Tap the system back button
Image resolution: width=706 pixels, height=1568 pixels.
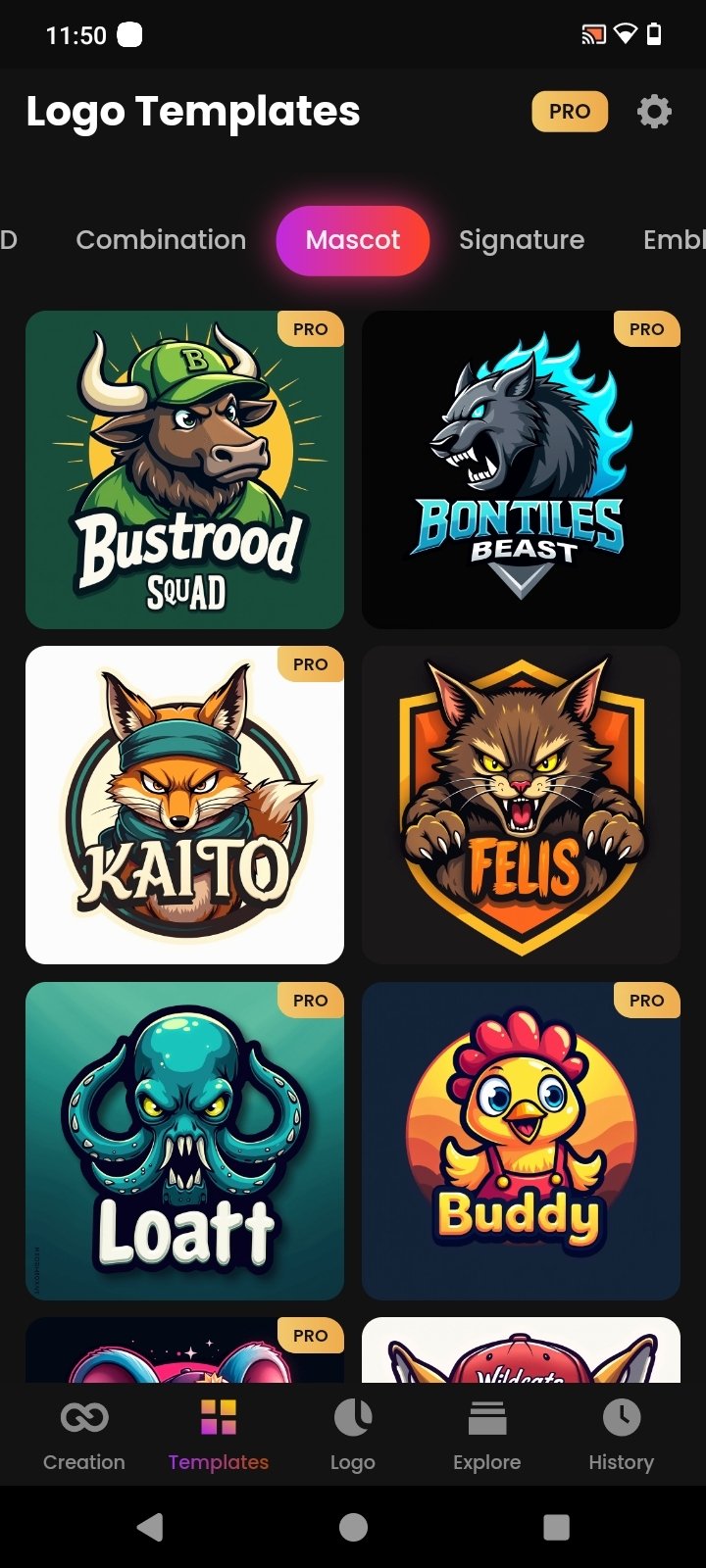150,1527
